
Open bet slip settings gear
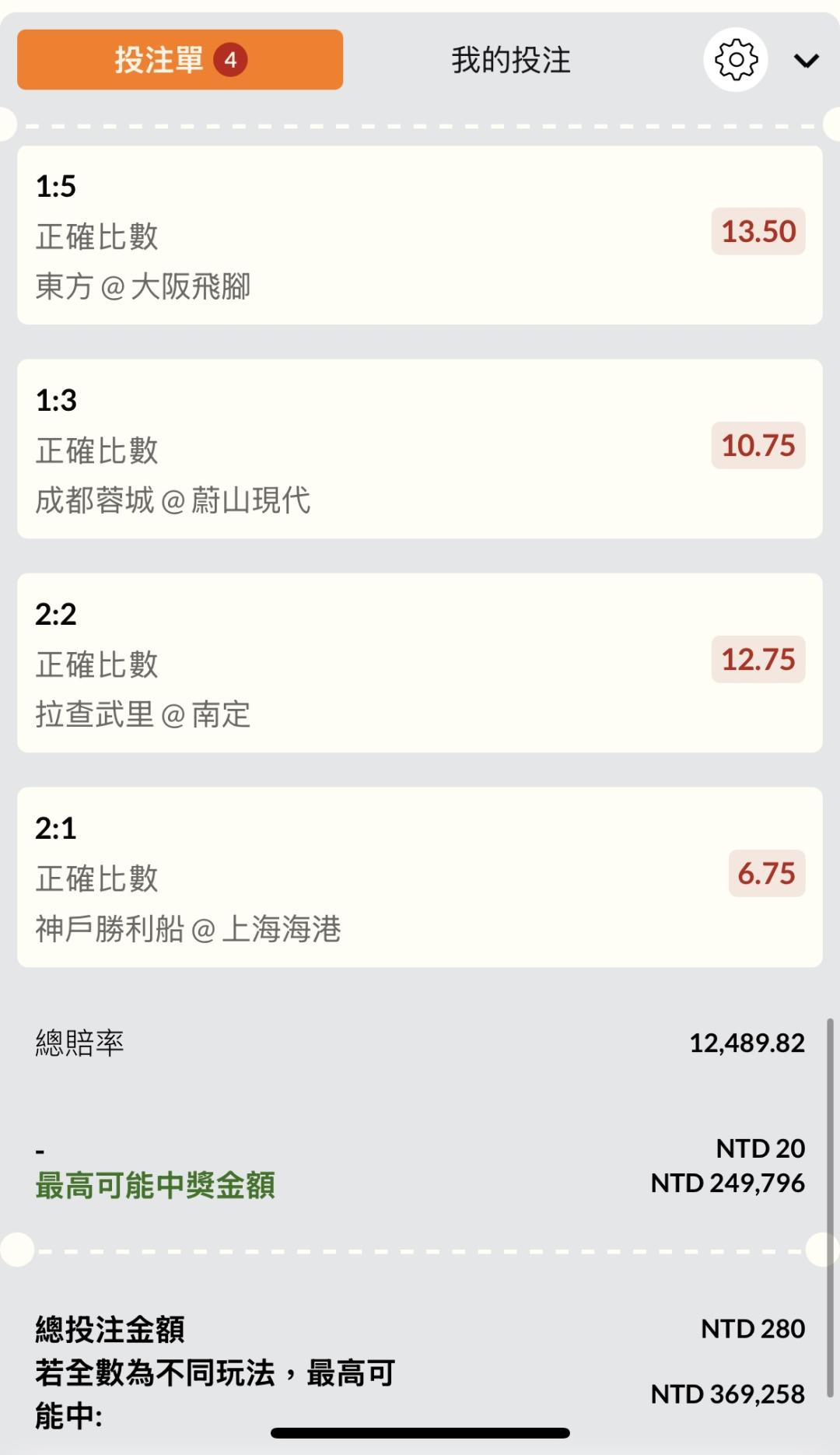click(x=736, y=60)
